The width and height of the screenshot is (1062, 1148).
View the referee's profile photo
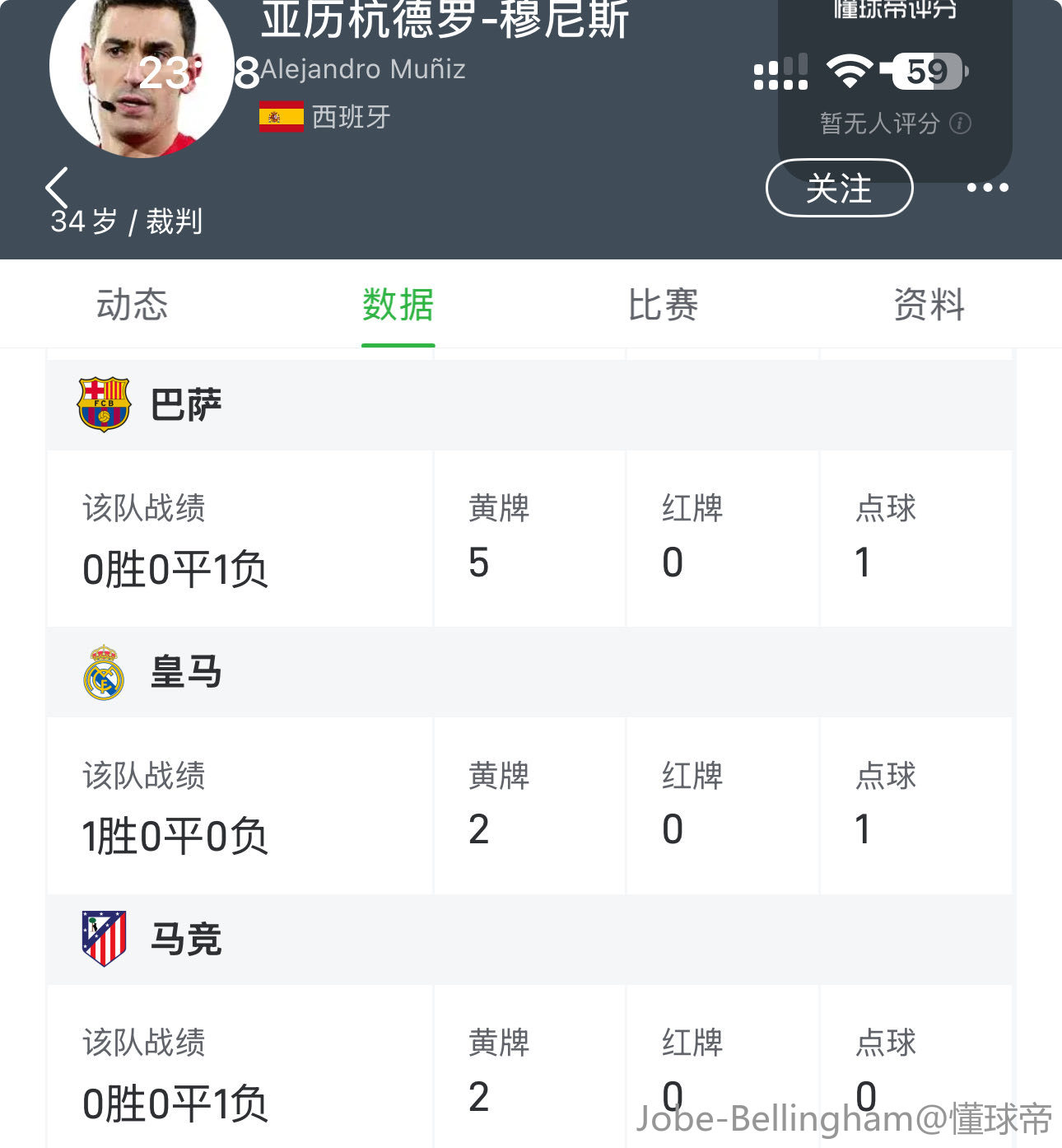(x=140, y=70)
